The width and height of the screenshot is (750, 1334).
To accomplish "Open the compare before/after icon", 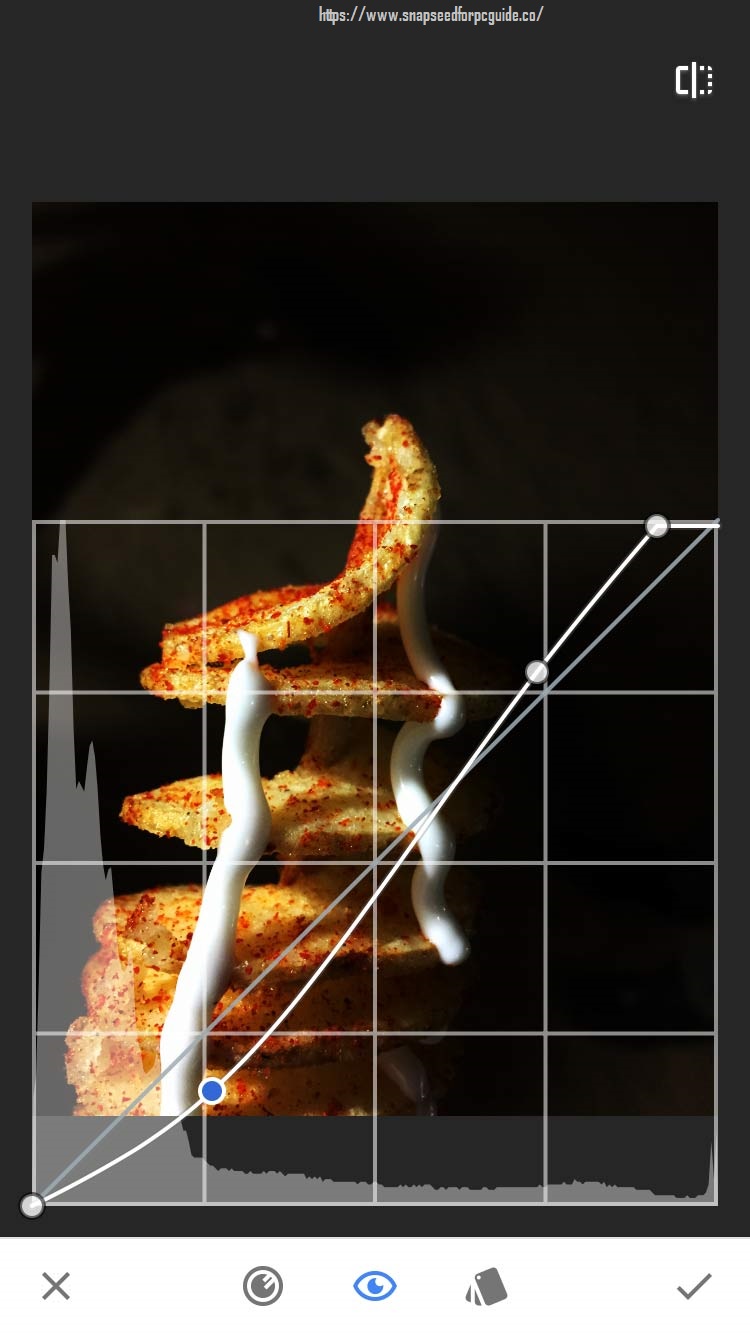I will [694, 80].
